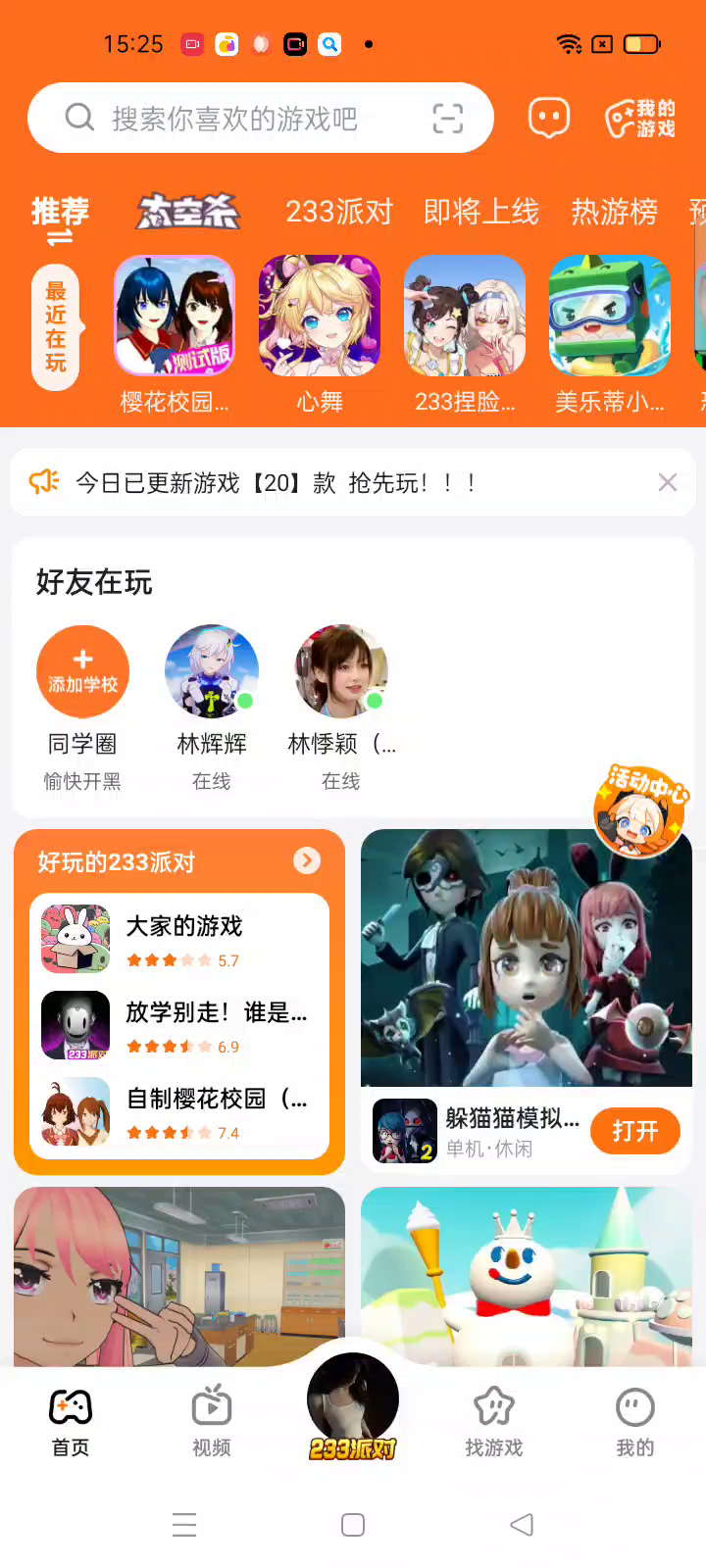Viewport: 706px width, 1568px height.
Task: Open the 我的 profile tab
Action: pyautogui.click(x=634, y=1421)
